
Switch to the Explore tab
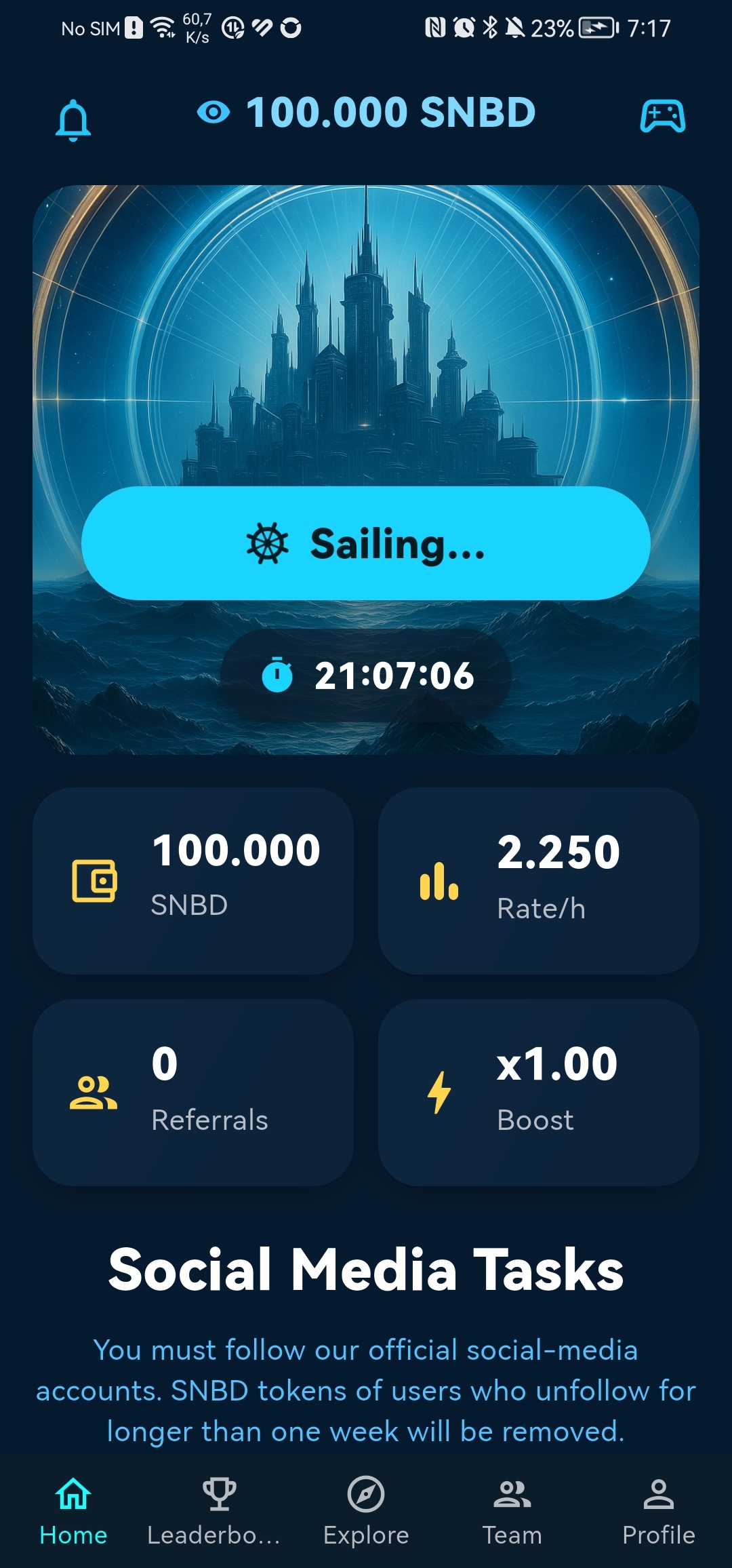point(366,1511)
